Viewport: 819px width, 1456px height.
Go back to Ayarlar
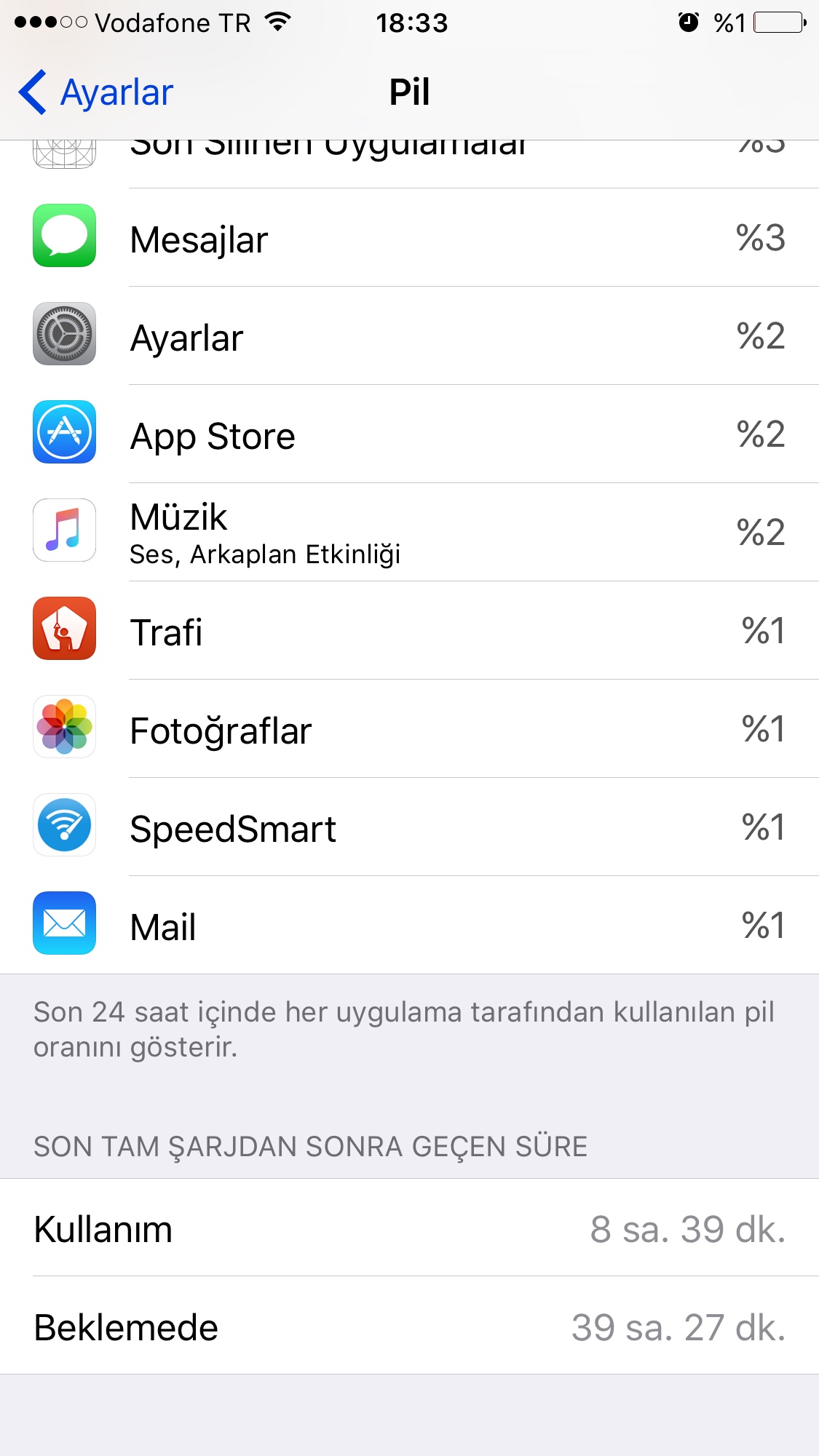click(x=96, y=92)
